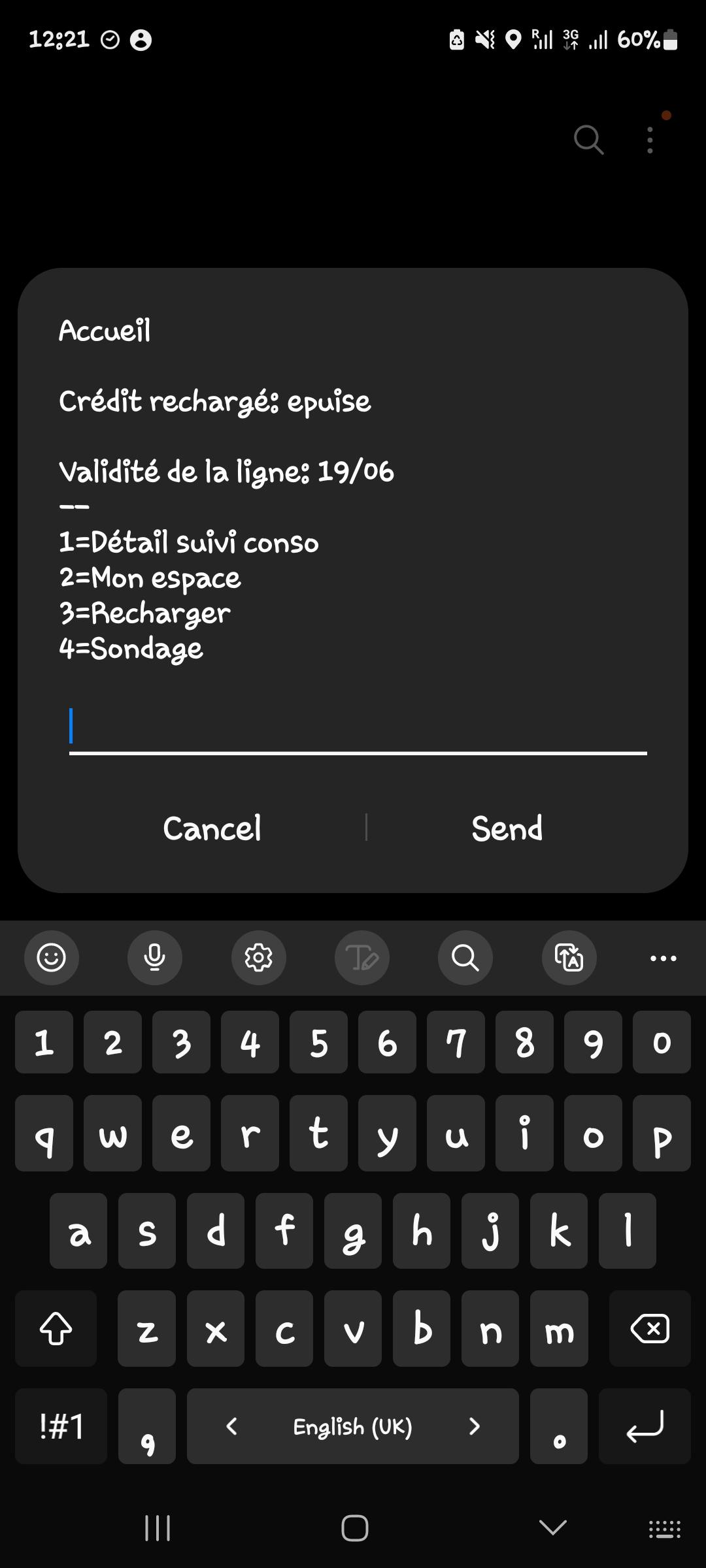Open the translate tool on the keyboard

(x=568, y=957)
